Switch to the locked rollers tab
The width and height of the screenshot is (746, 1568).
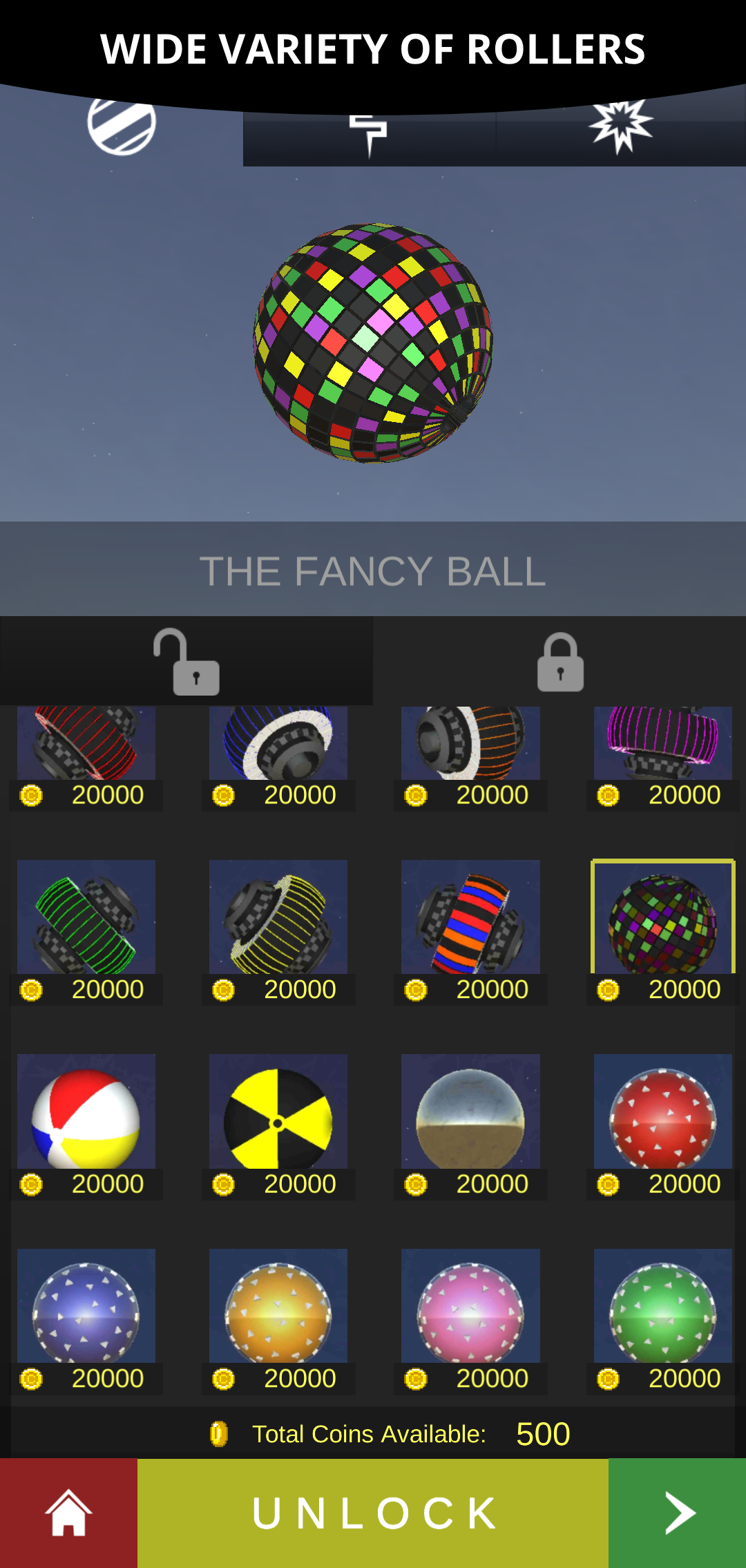(x=559, y=661)
